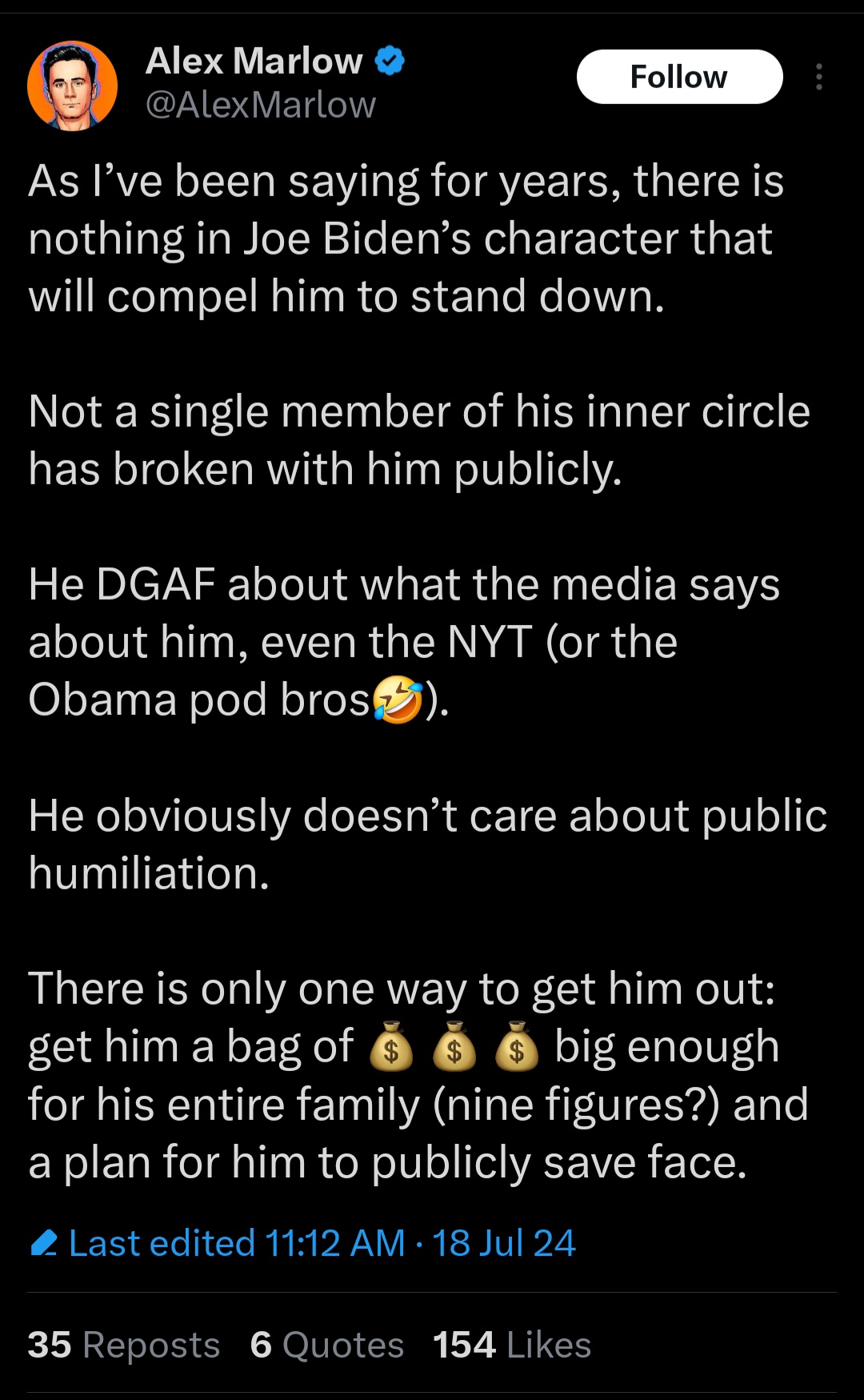View the 35 Reposts list

pyautogui.click(x=123, y=1345)
